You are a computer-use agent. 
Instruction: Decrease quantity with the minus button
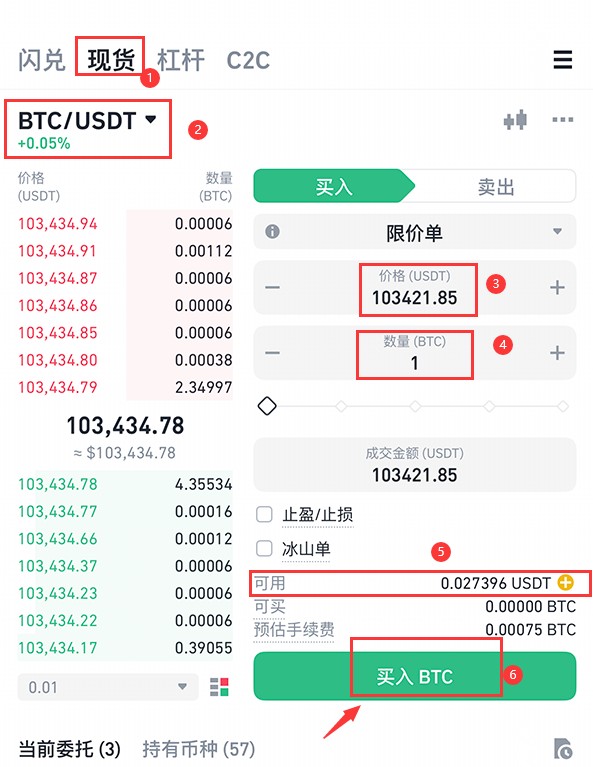click(x=273, y=353)
